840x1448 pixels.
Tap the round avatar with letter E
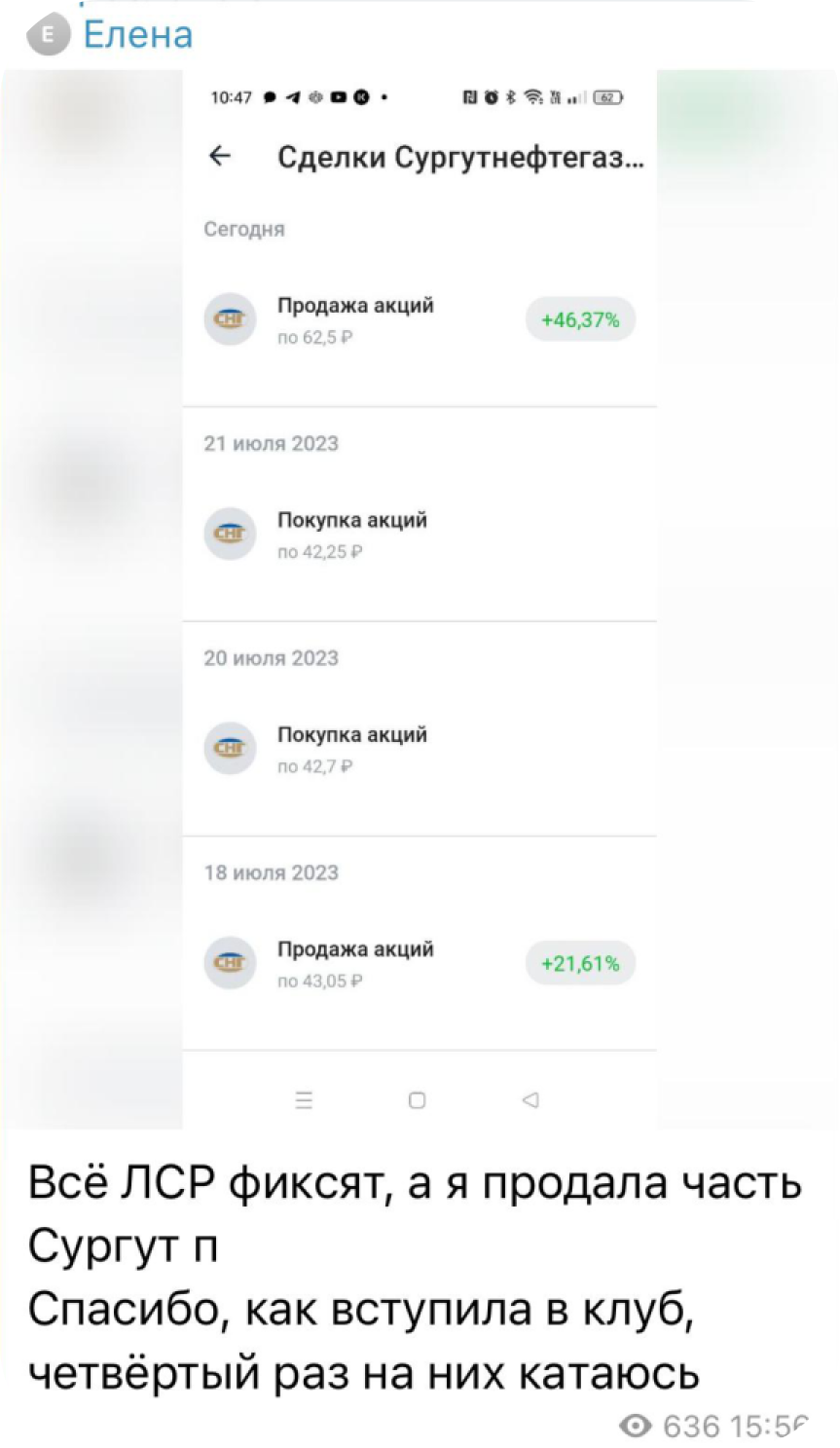[x=50, y=37]
